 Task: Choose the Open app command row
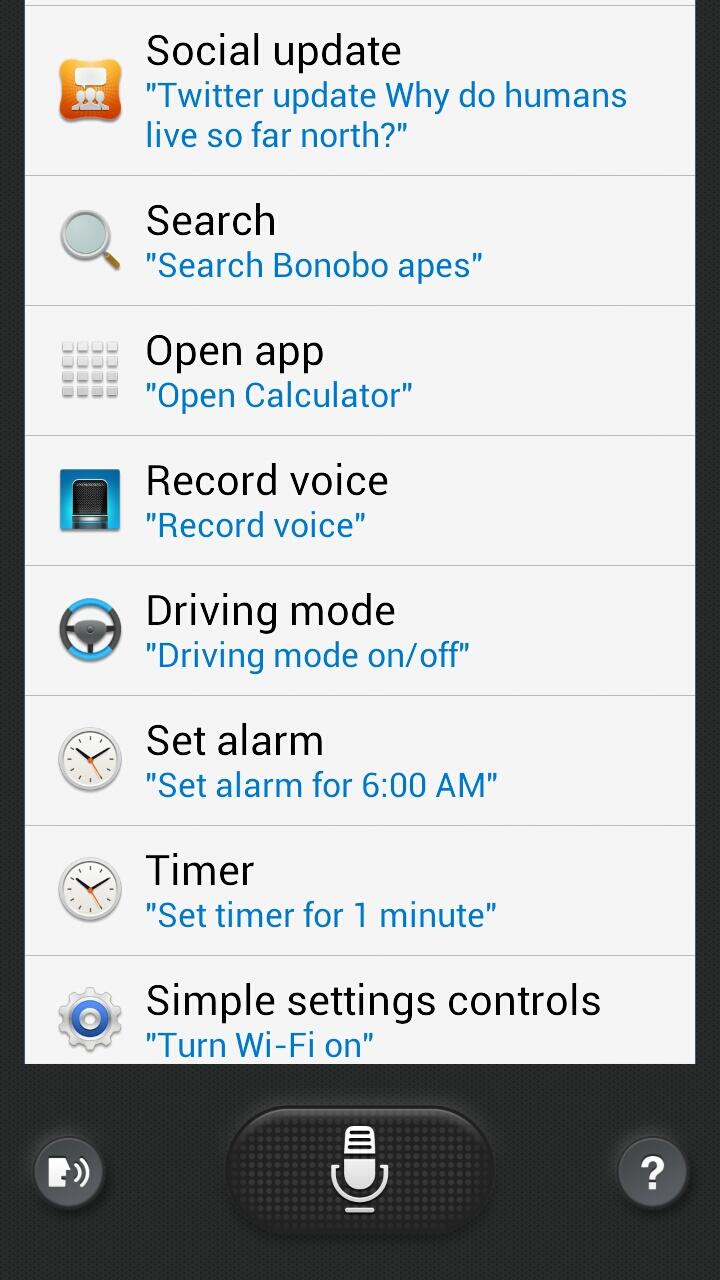360,371
